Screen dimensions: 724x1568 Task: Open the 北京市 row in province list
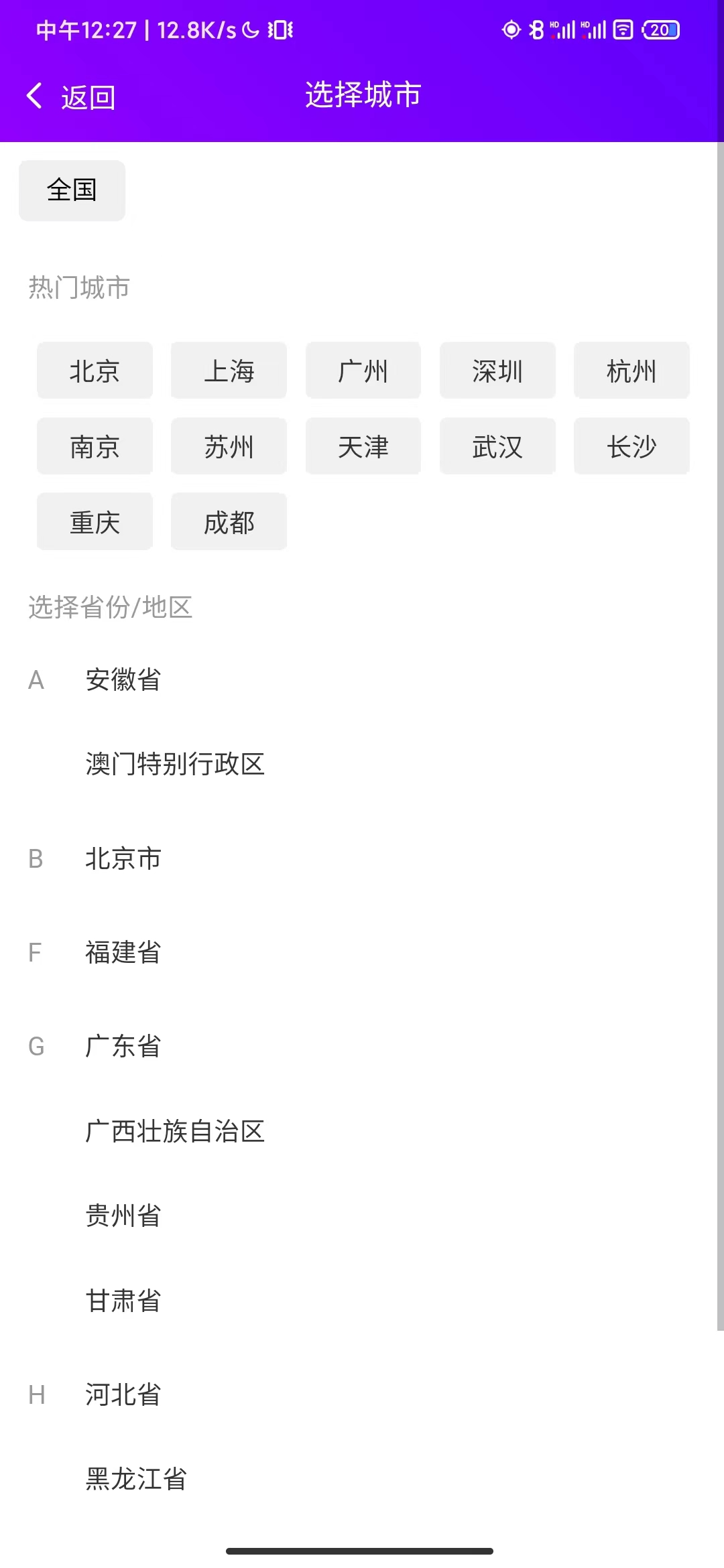(x=362, y=858)
